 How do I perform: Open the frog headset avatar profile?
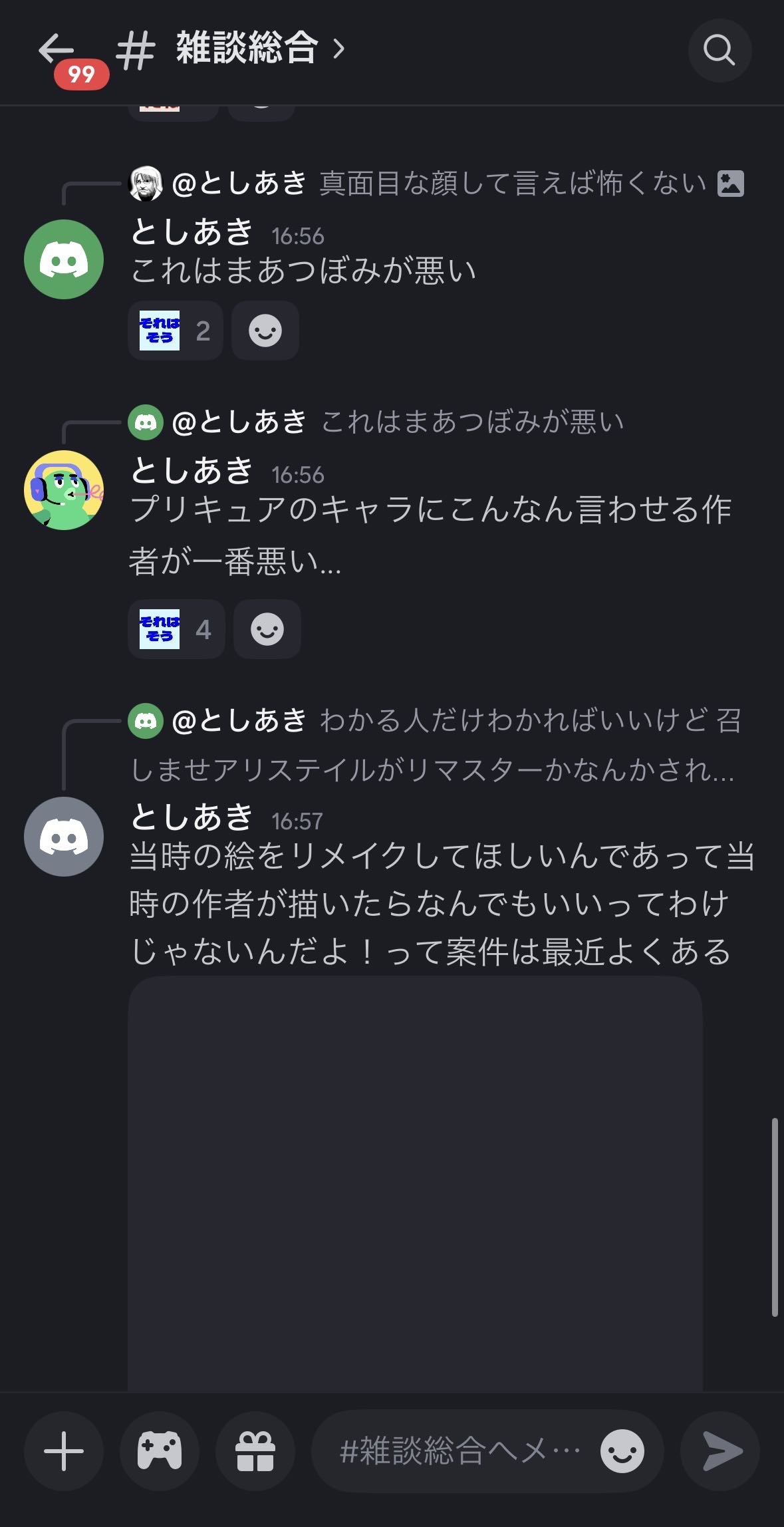coord(64,490)
